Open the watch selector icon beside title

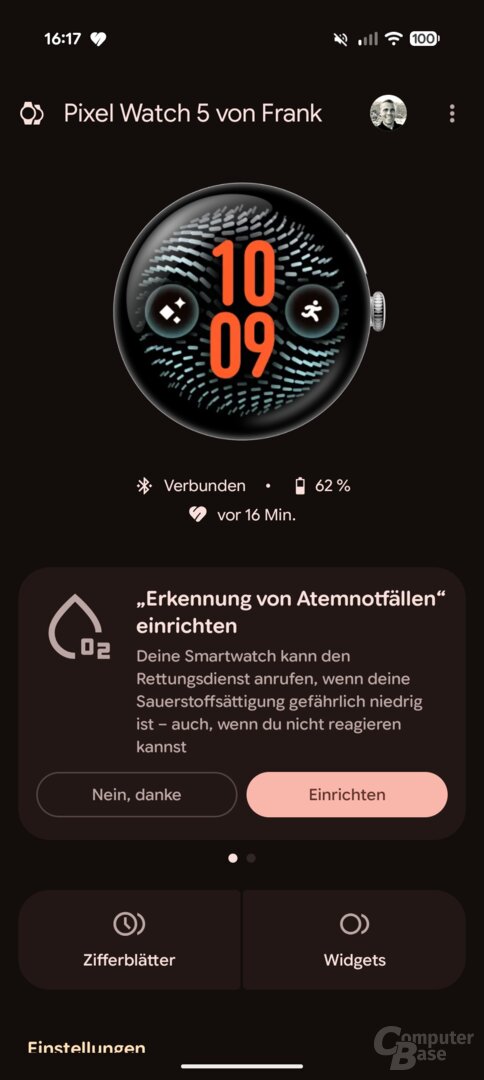32,113
